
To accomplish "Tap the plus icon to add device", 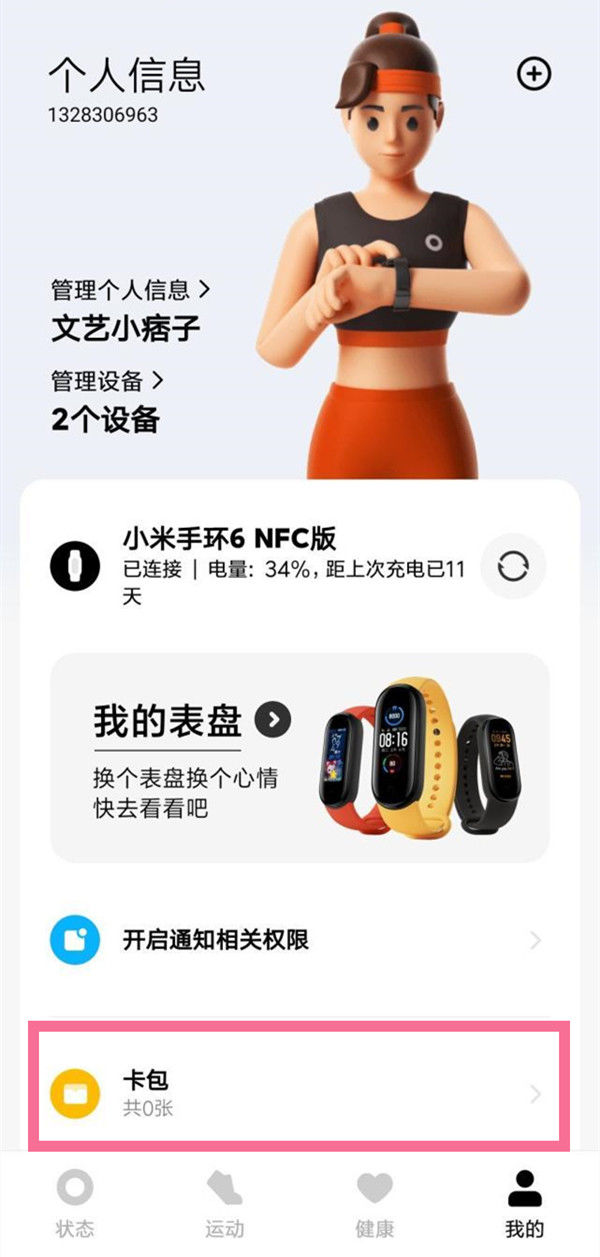I will click(534, 74).
